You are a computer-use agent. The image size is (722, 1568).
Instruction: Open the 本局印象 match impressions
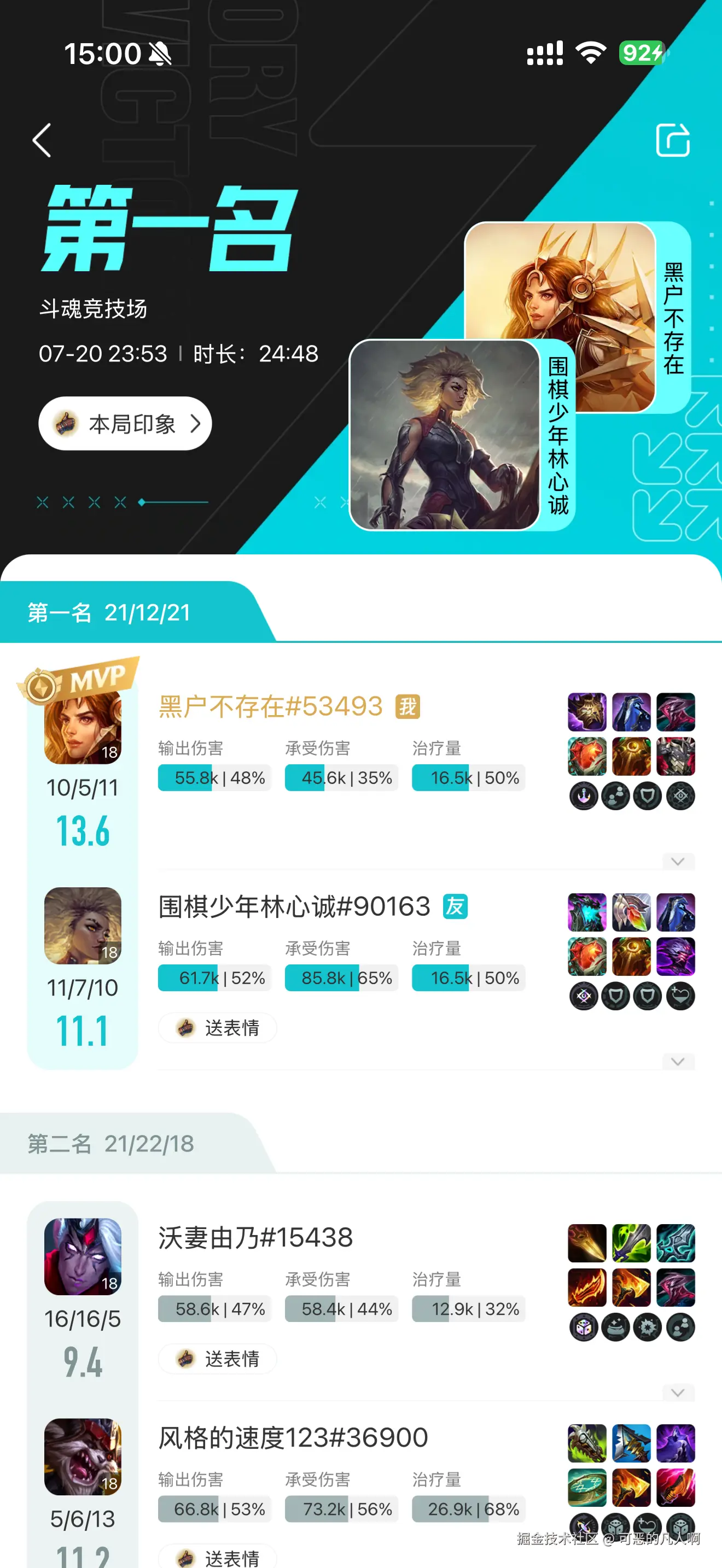[125, 424]
